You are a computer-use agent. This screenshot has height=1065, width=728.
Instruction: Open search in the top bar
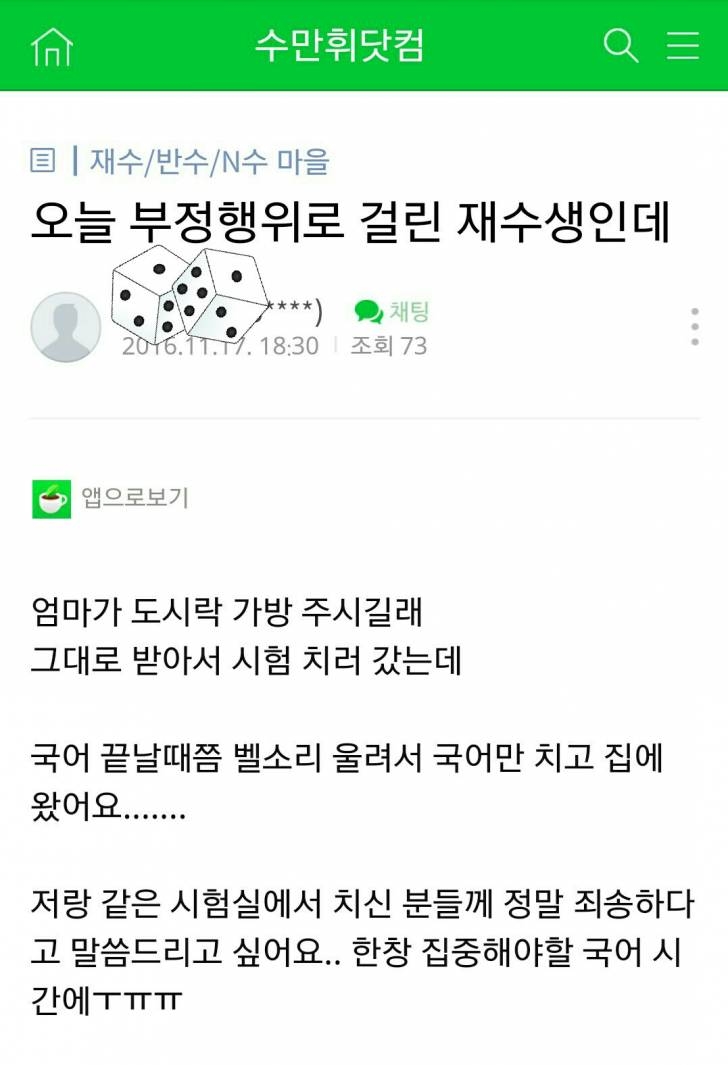point(620,46)
